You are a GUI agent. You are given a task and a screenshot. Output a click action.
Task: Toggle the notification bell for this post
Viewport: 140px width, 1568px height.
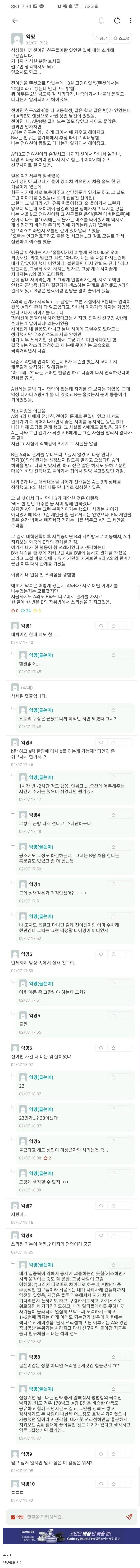tap(101, 20)
